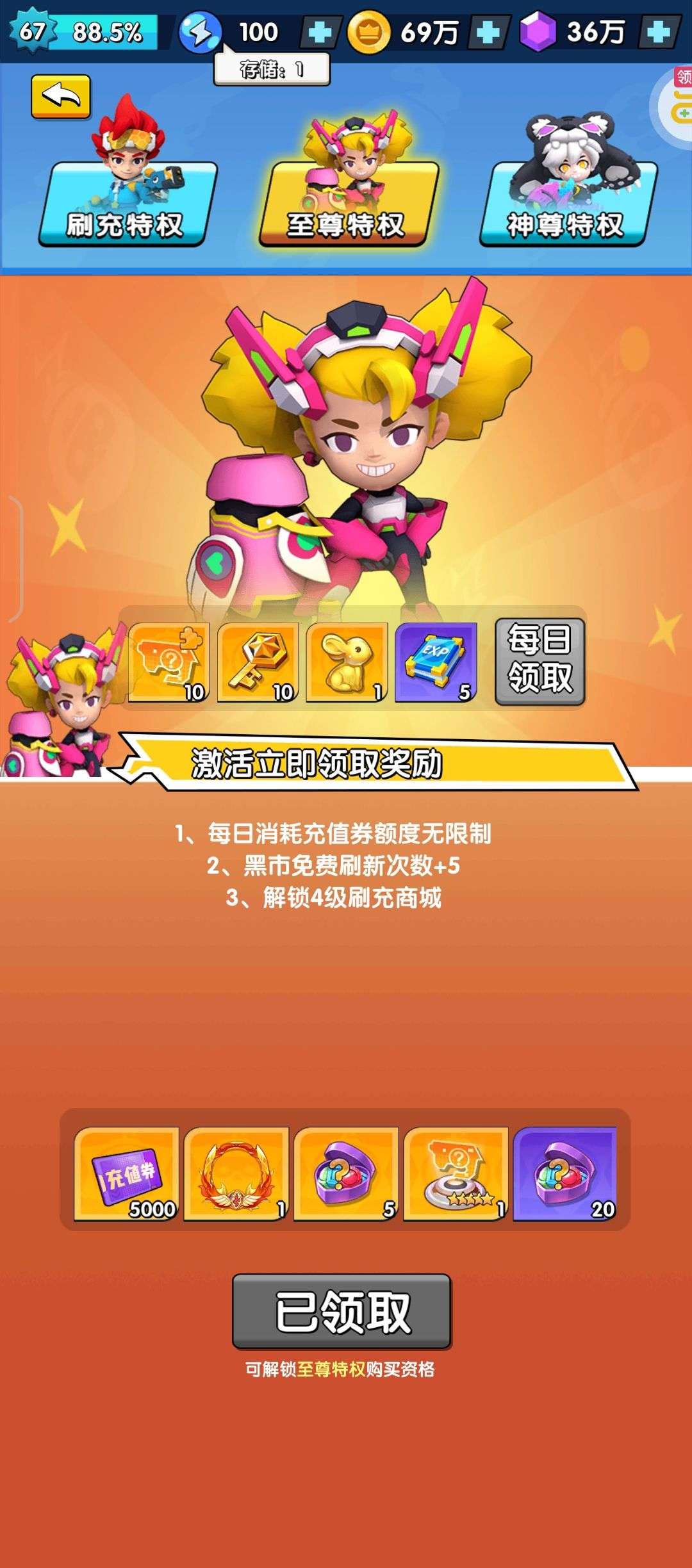
Task: Check the EXP book reward item
Action: 436,662
